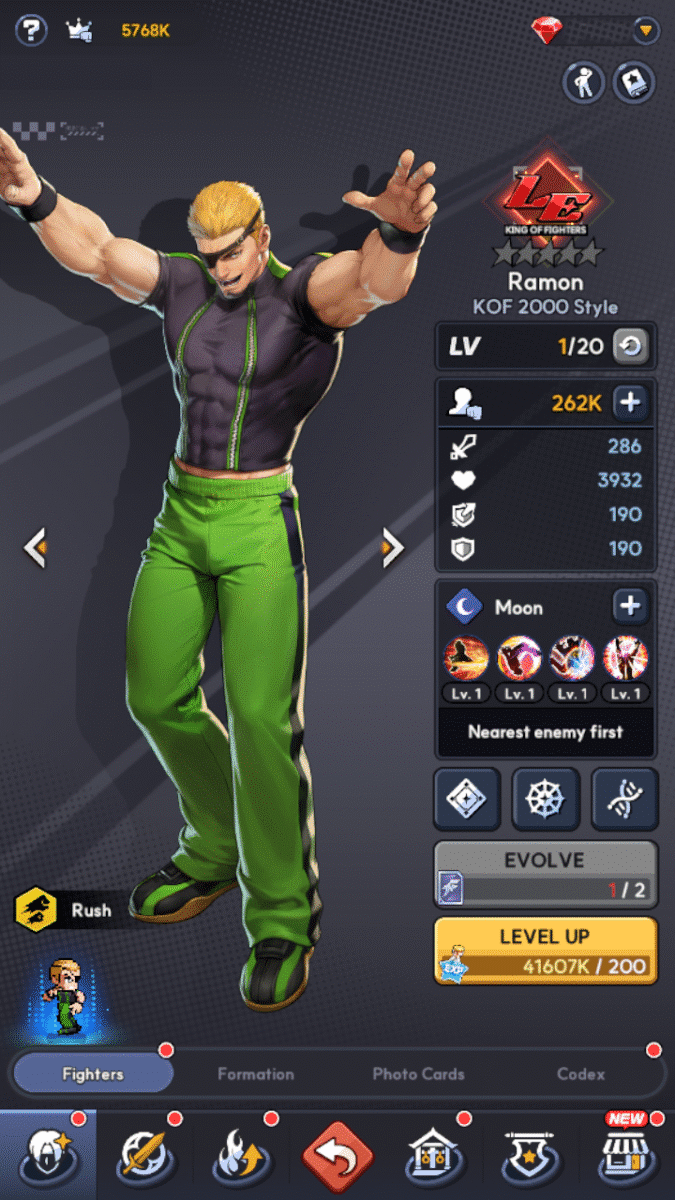Open the DNA strand icon button
The width and height of the screenshot is (675, 1200).
coord(624,799)
